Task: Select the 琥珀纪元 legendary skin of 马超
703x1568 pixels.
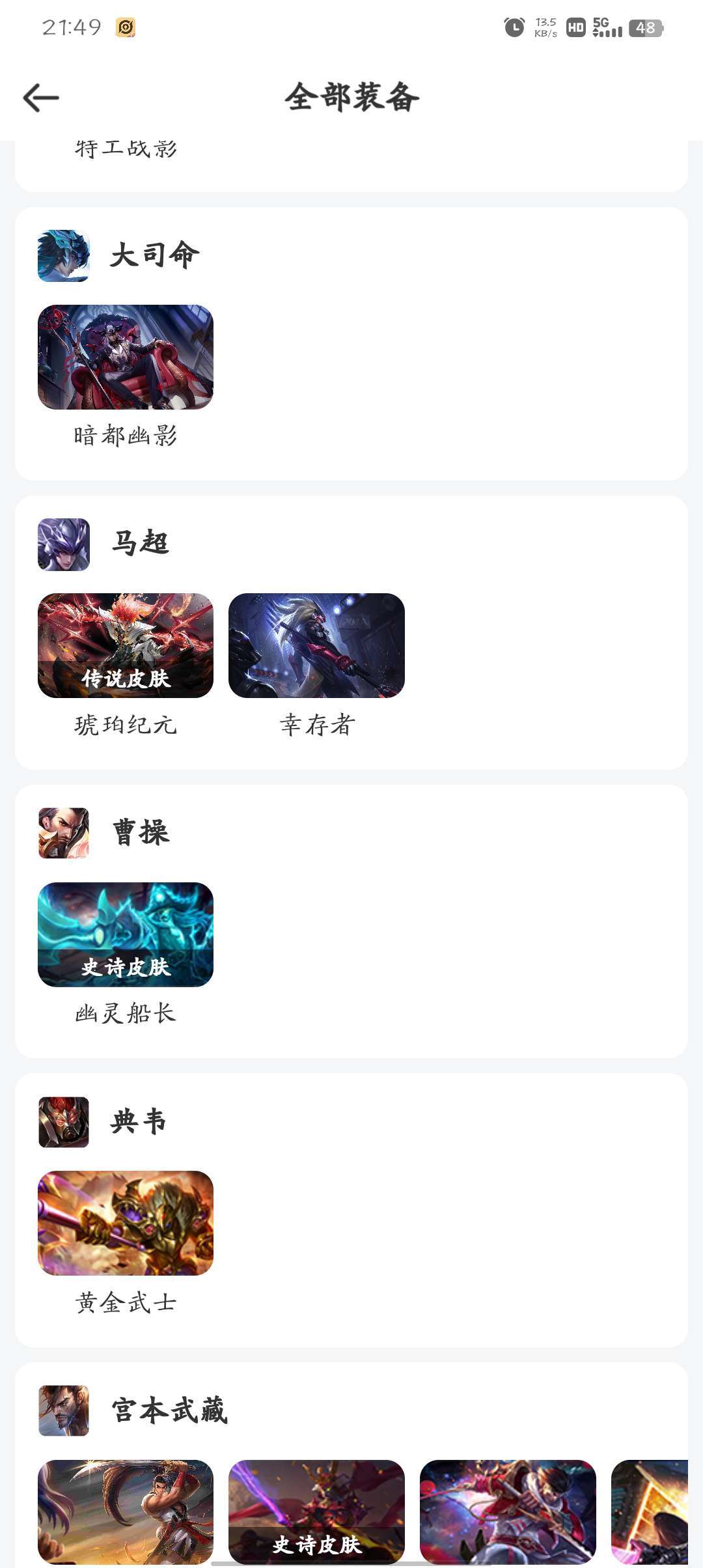Action: (126, 645)
